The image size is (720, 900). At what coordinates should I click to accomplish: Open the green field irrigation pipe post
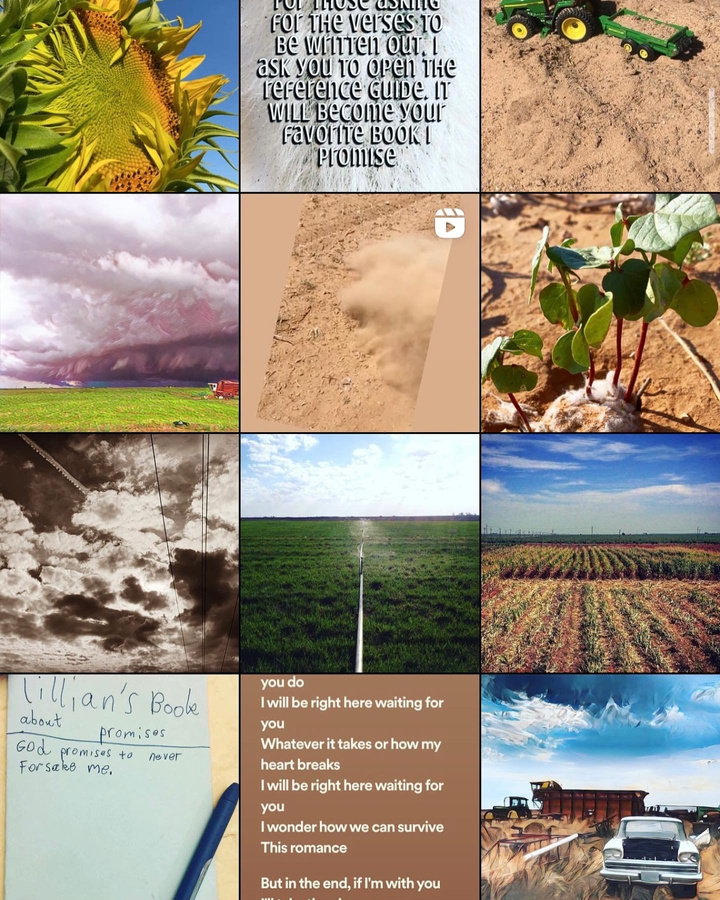359,552
